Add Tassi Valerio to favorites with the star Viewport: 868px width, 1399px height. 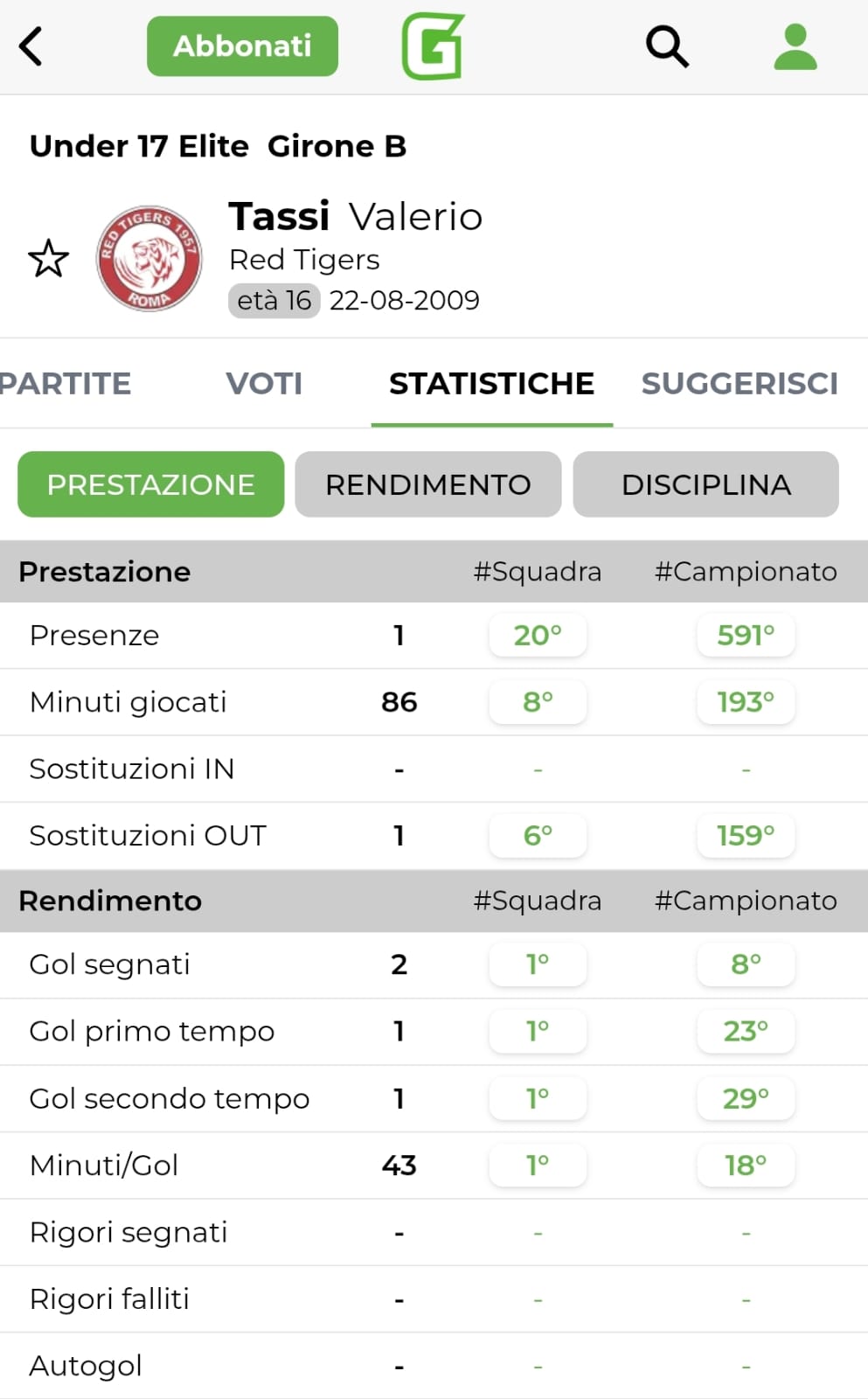pos(48,259)
